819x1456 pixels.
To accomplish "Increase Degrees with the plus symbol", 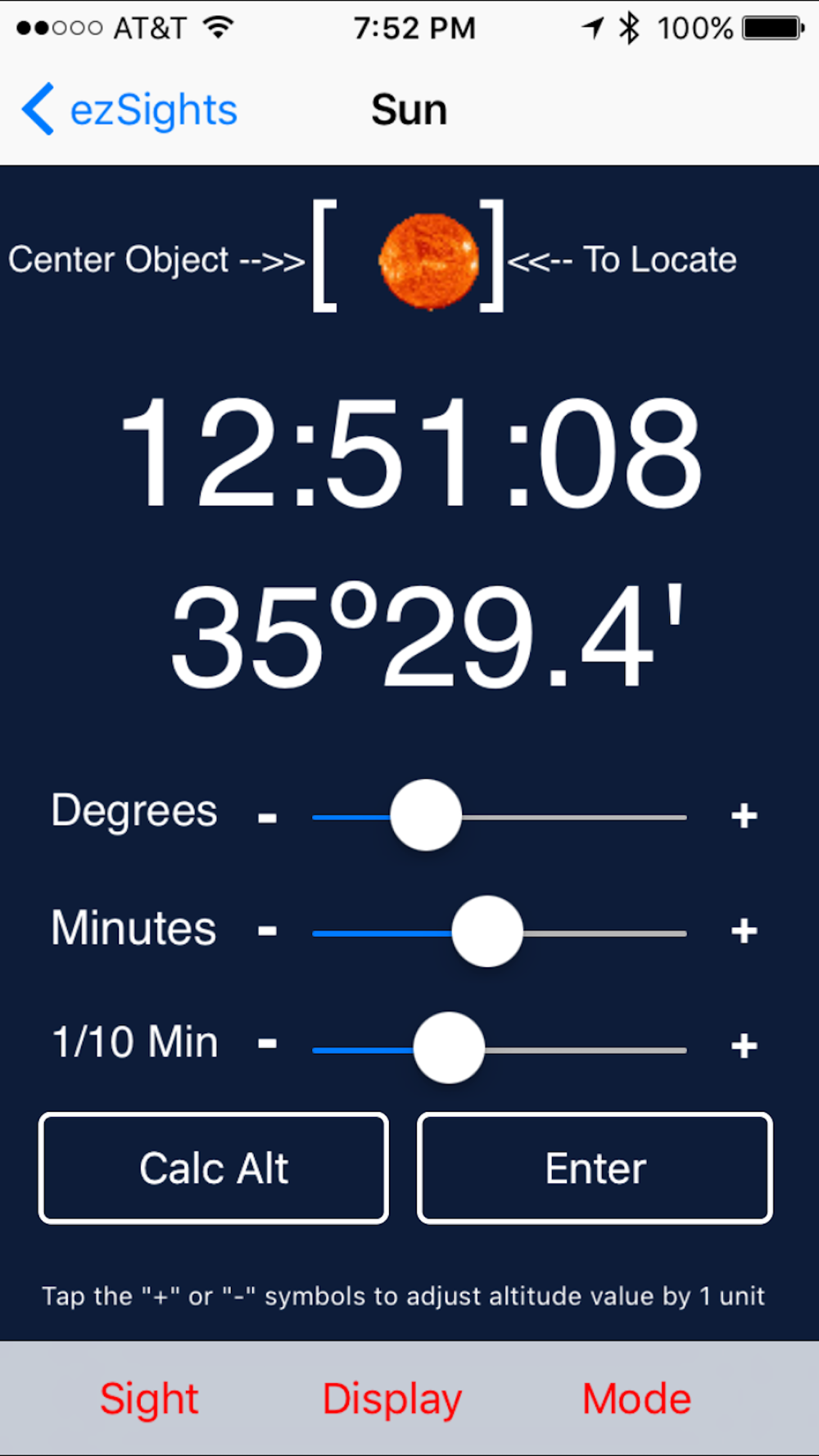I will [744, 816].
